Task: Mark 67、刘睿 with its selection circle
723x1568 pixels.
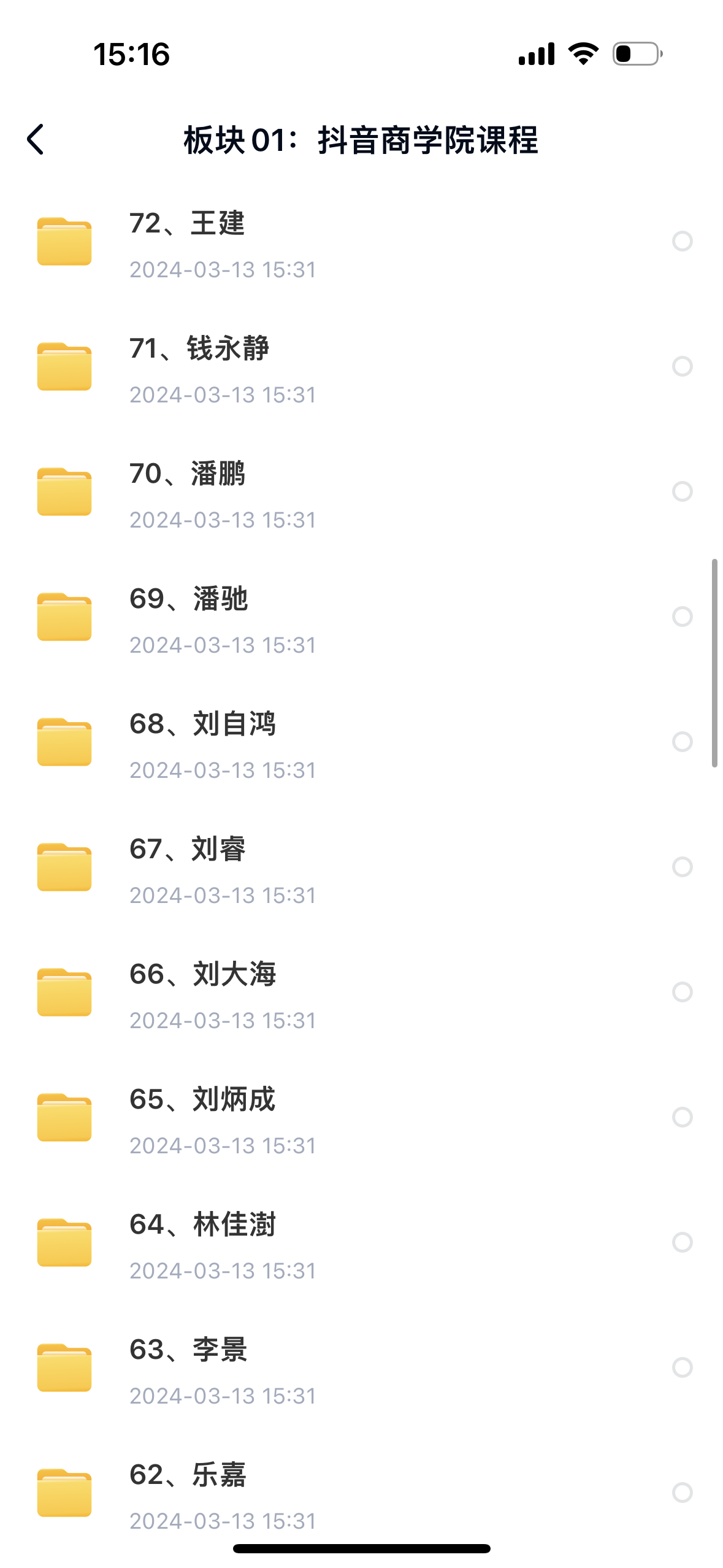Action: click(682, 867)
